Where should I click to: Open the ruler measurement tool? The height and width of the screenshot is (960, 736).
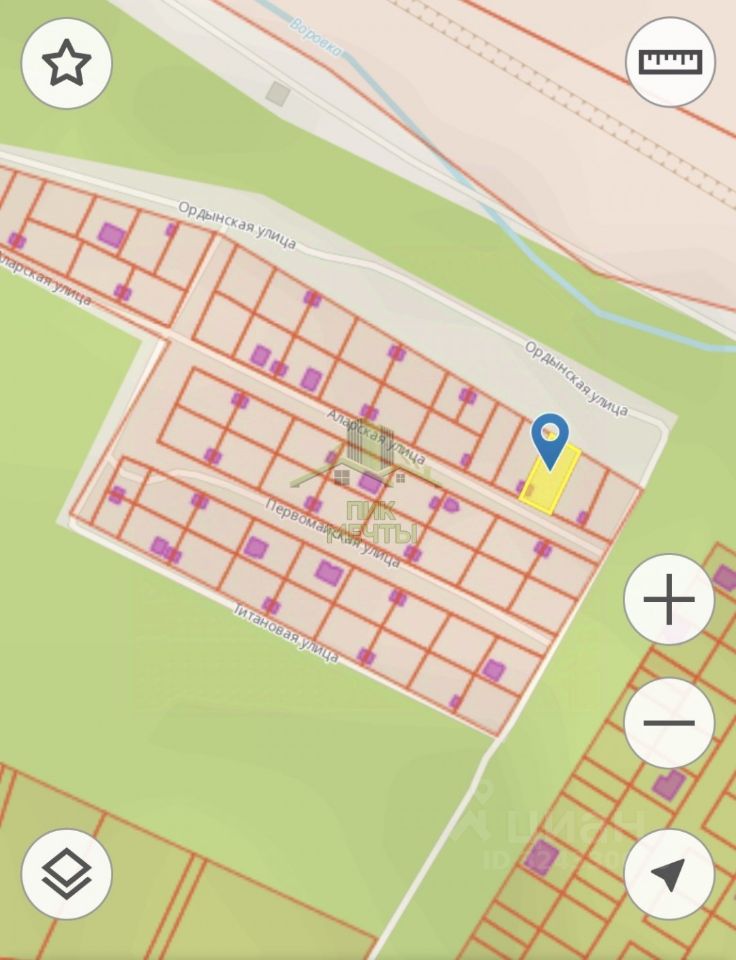[670, 63]
